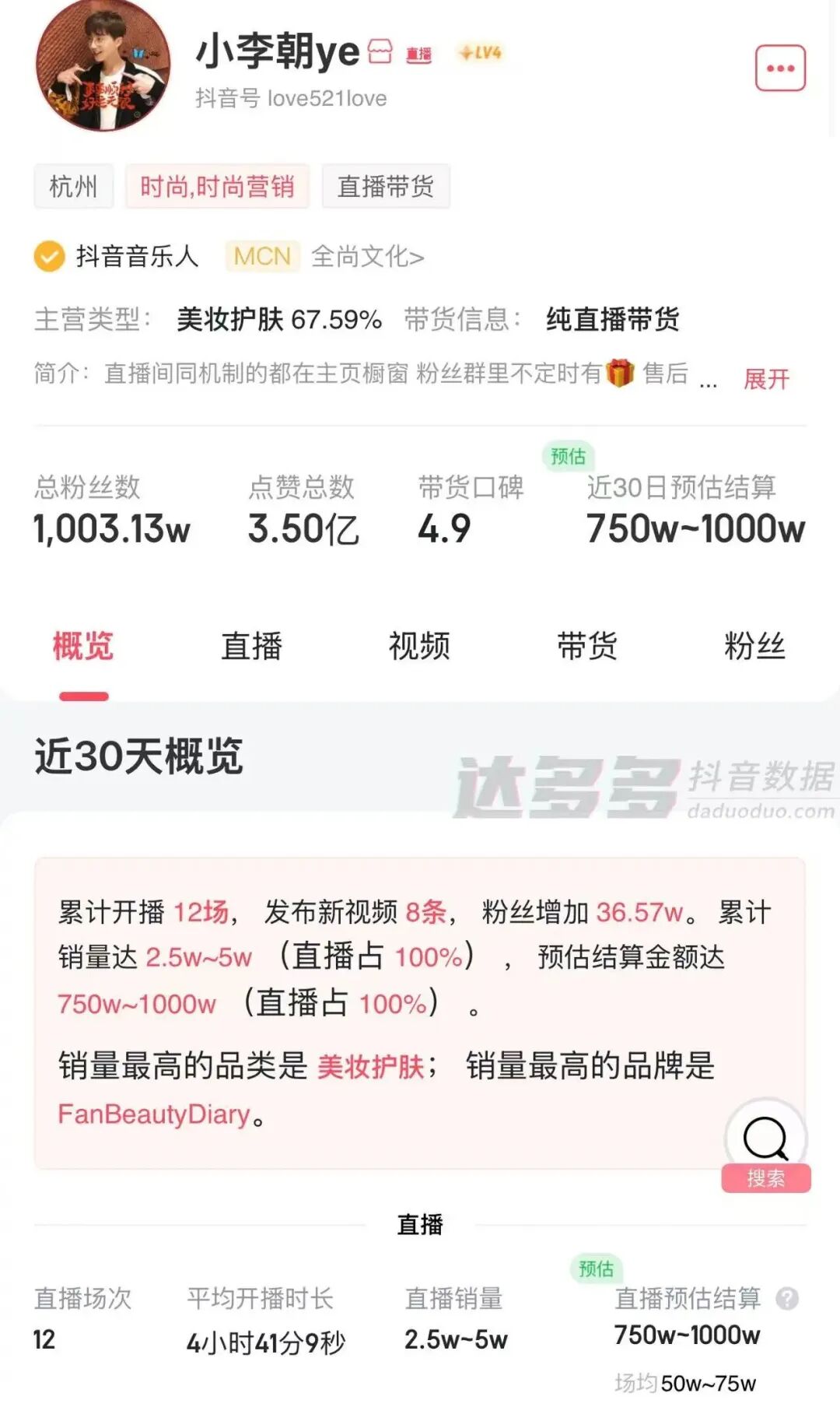Tap the 时尚,时尚营销 category tag
The height and width of the screenshot is (1407, 840).
point(217,187)
